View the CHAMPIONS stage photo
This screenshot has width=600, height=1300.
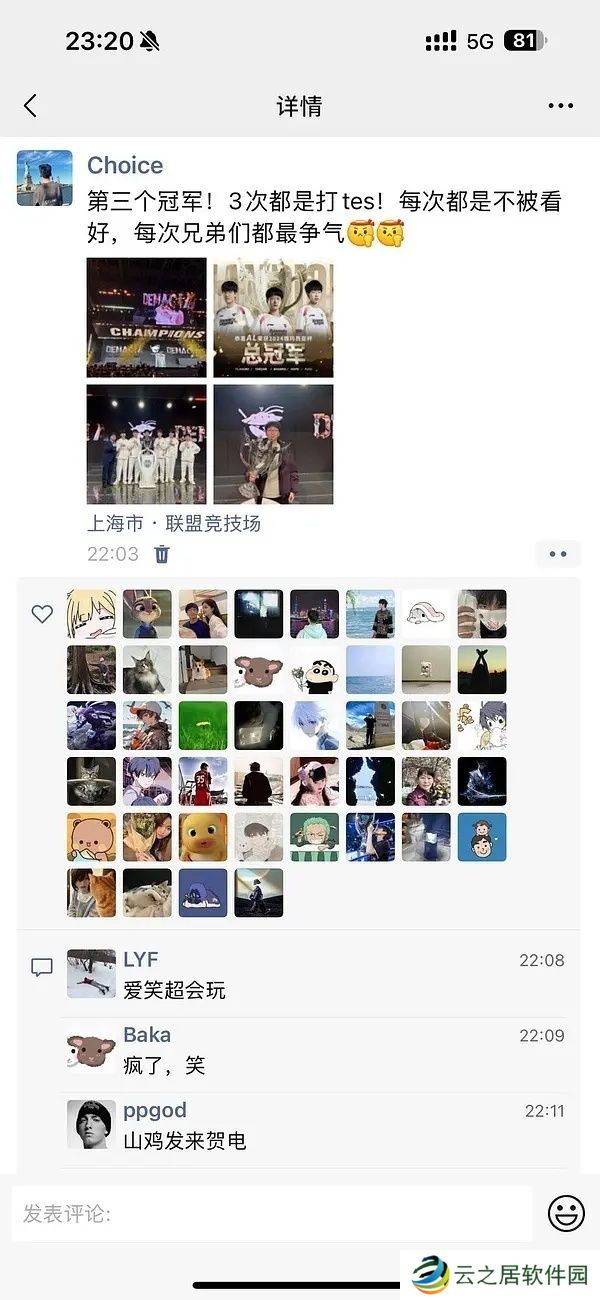coord(146,317)
